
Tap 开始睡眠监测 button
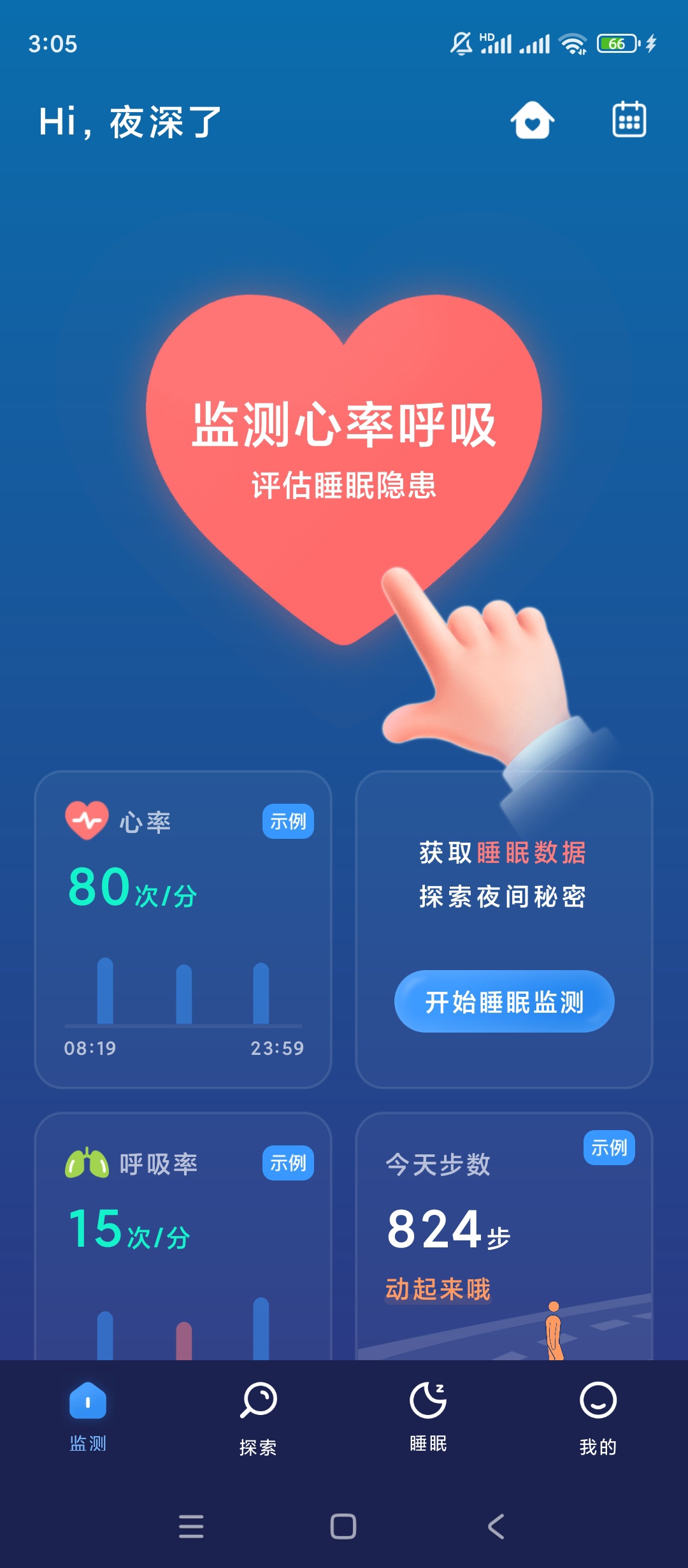pyautogui.click(x=504, y=1001)
